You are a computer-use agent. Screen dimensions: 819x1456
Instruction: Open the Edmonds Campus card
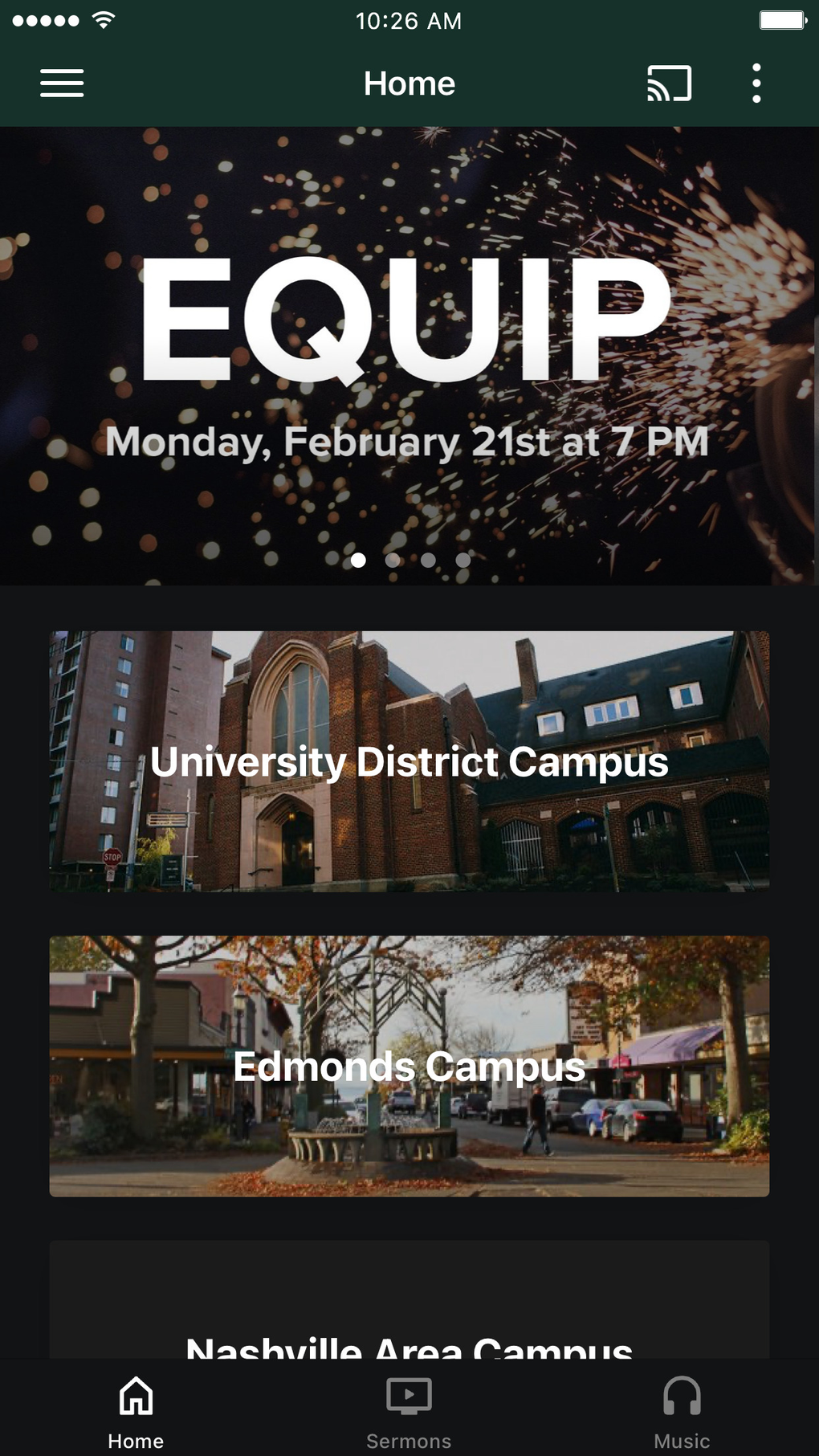(x=409, y=1066)
